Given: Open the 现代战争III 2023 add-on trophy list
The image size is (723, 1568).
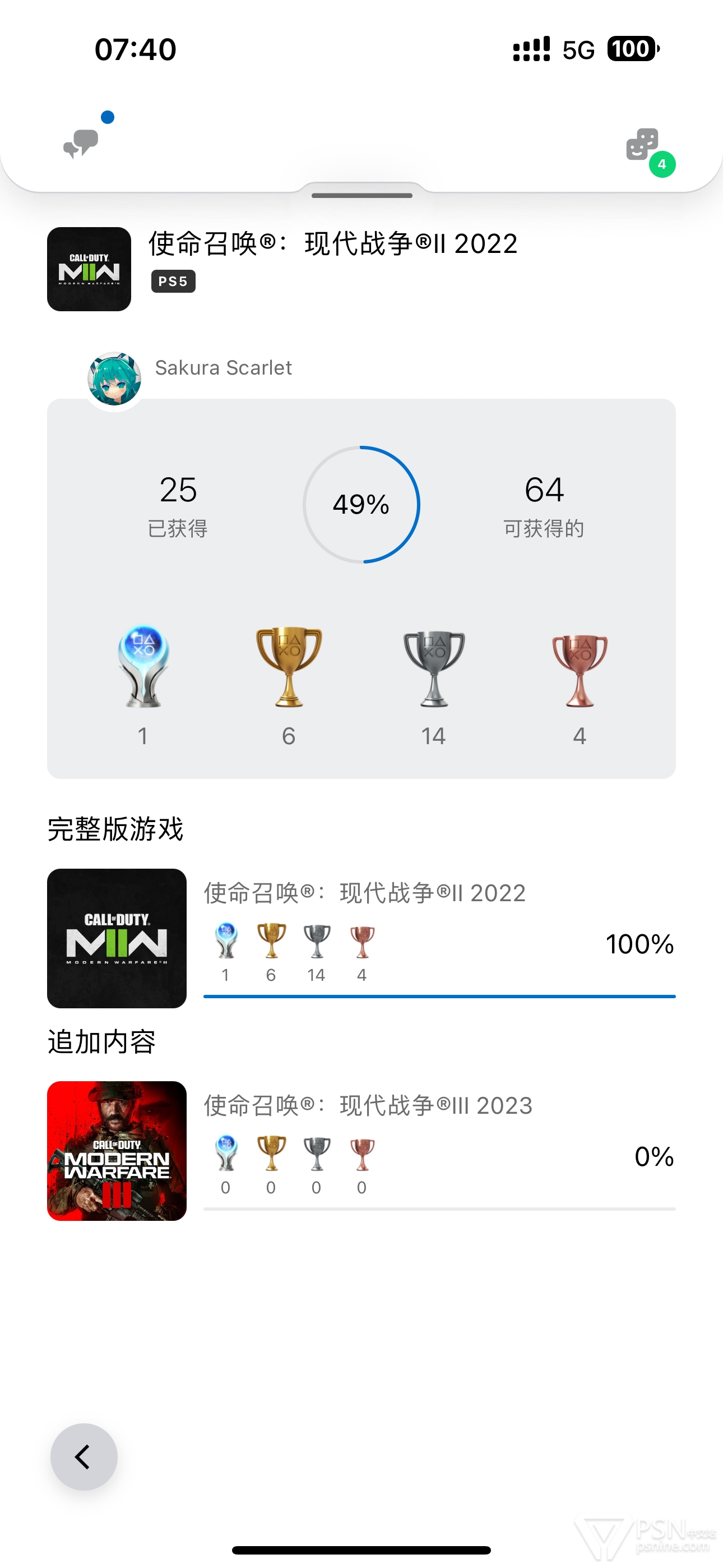Looking at the screenshot, I should point(361,1150).
